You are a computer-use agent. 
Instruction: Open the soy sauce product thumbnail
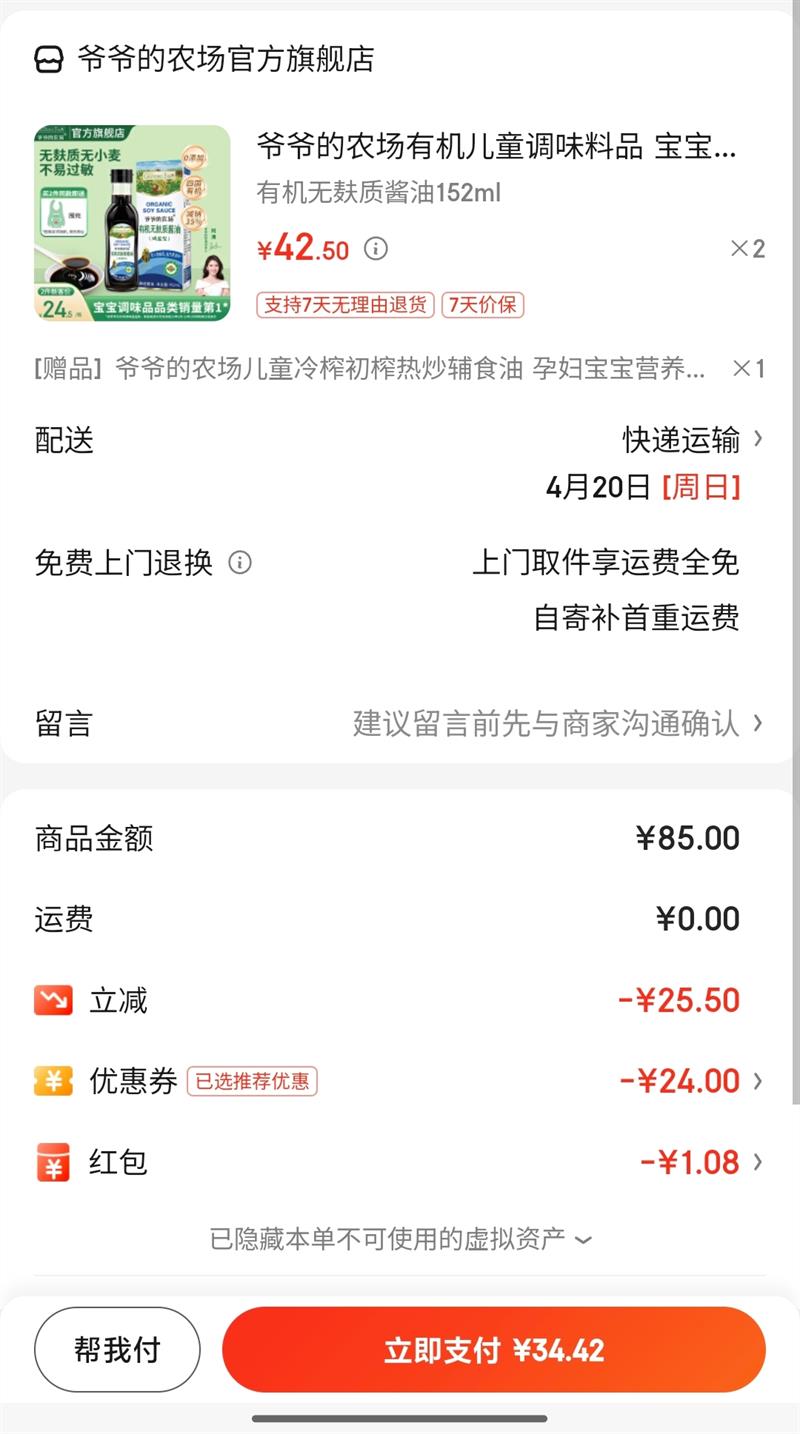pyautogui.click(x=132, y=223)
